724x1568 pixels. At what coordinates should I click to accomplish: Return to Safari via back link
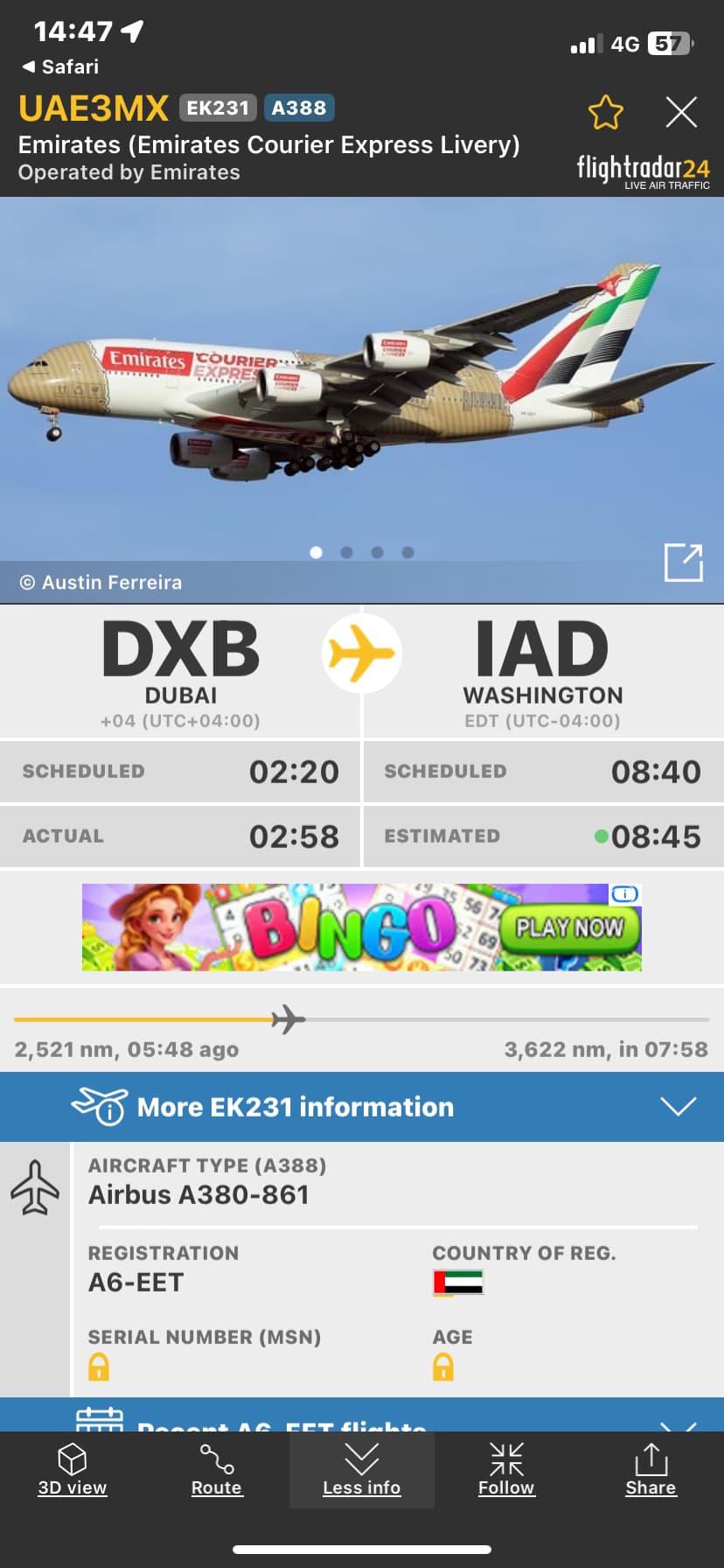59,66
